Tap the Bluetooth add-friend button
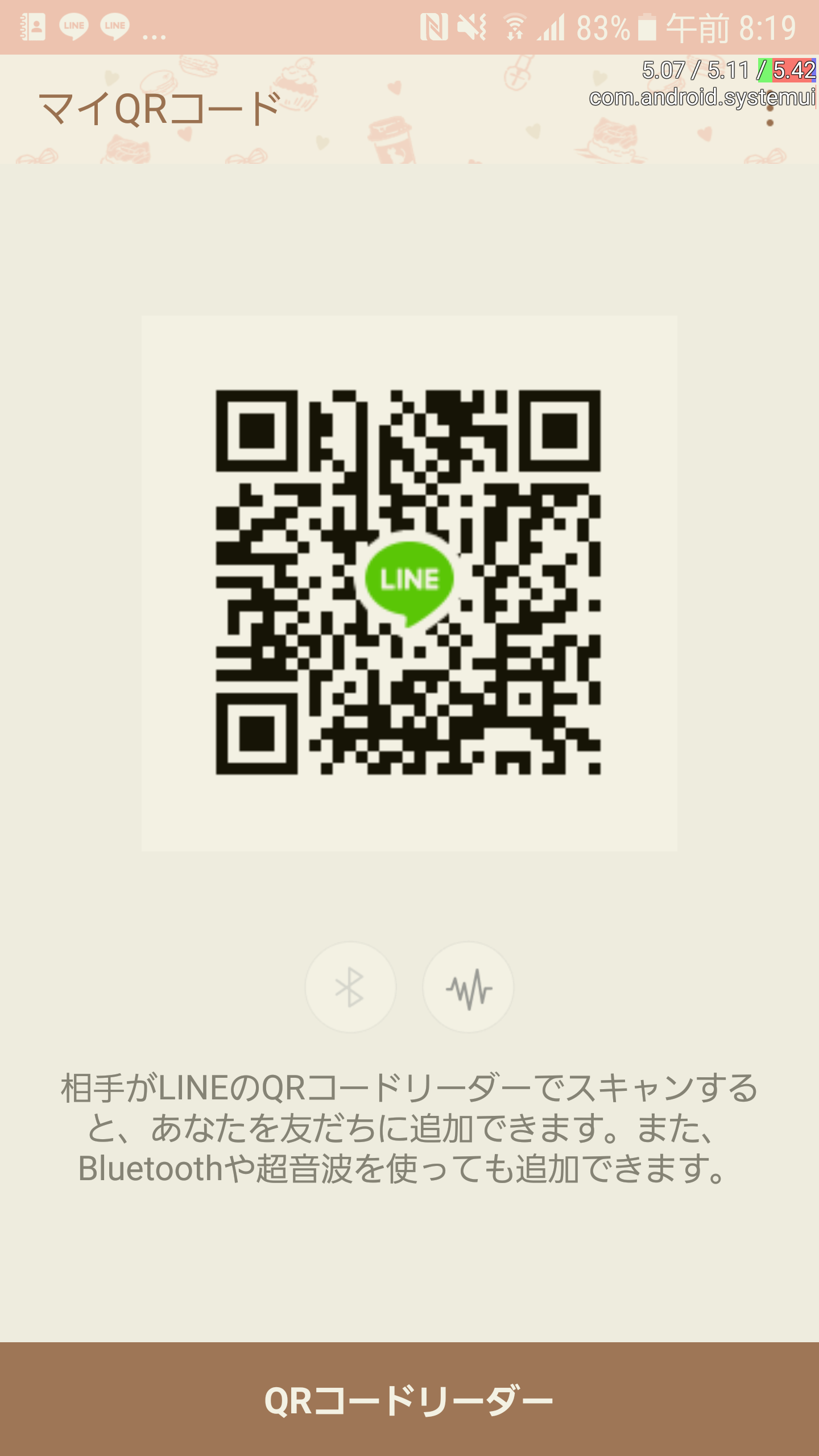 point(350,987)
